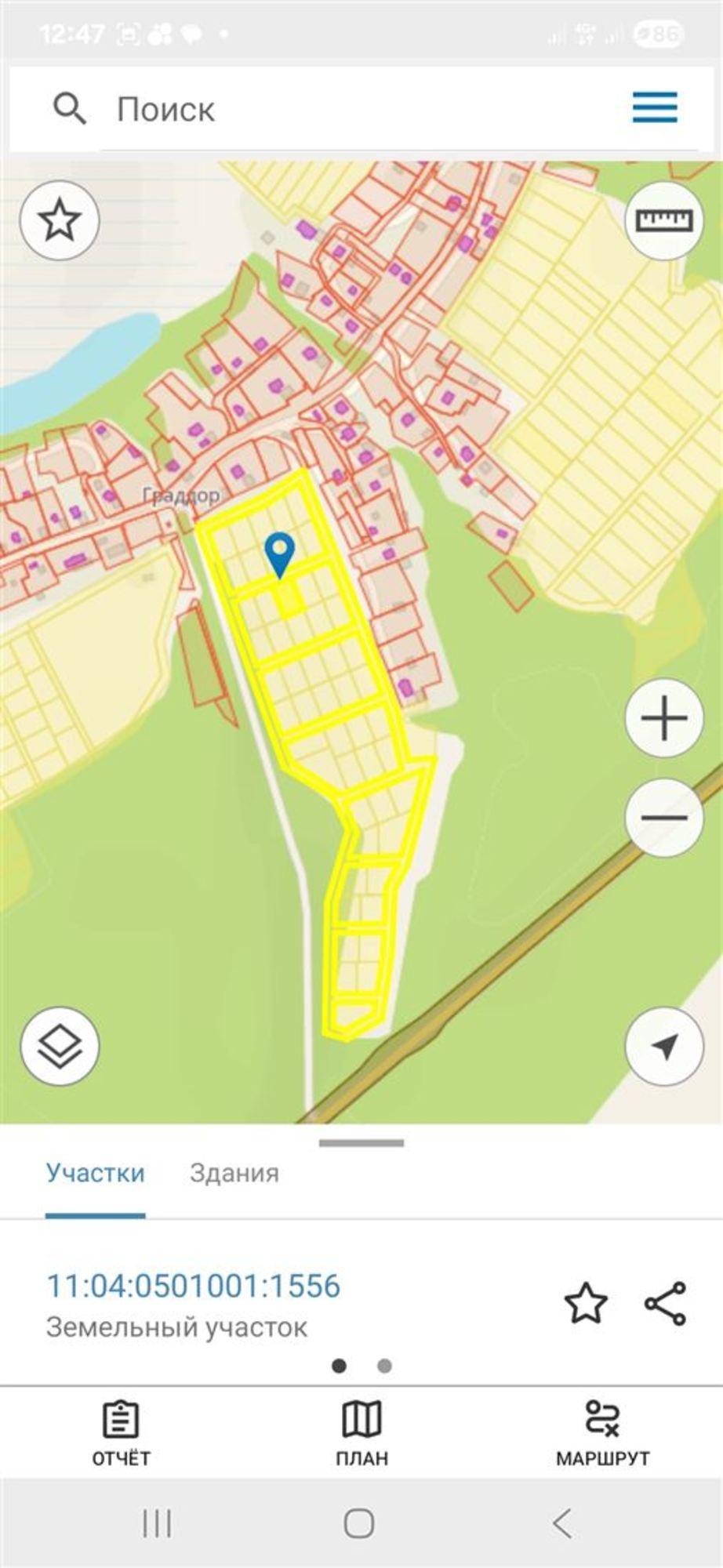
Task: Open the map layers selector
Action: (60, 1046)
